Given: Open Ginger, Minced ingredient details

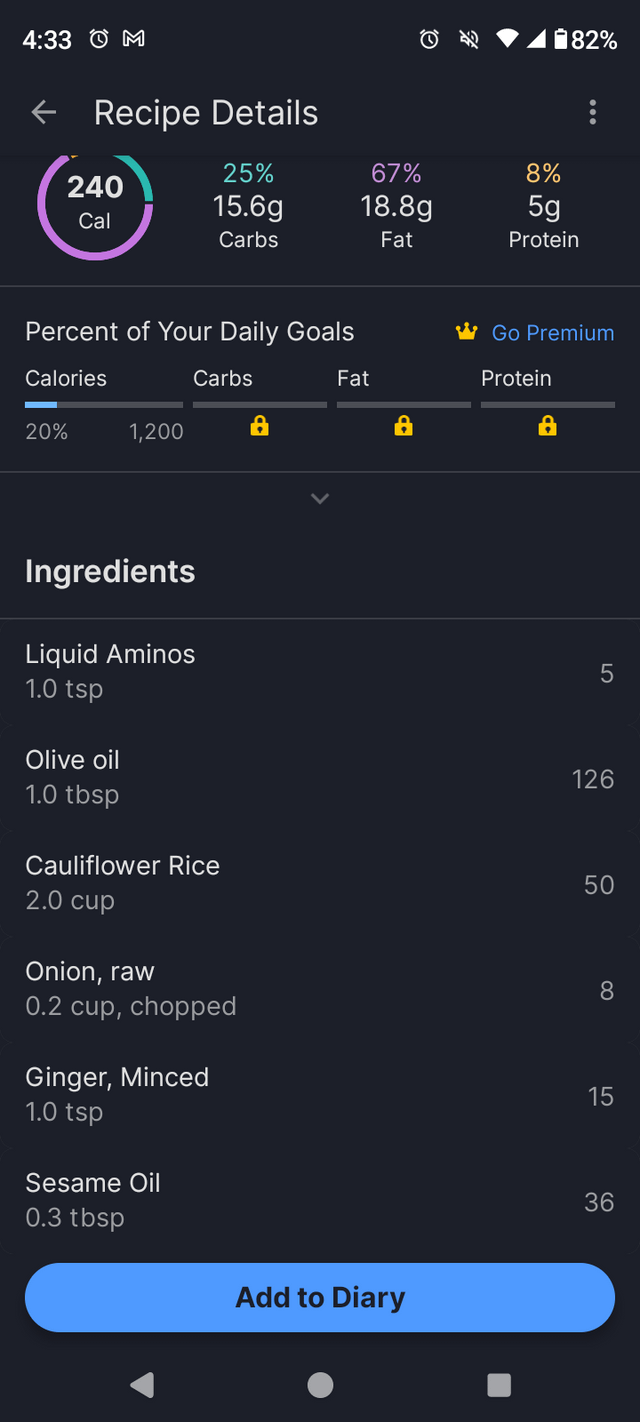Looking at the screenshot, I should click(320, 1095).
